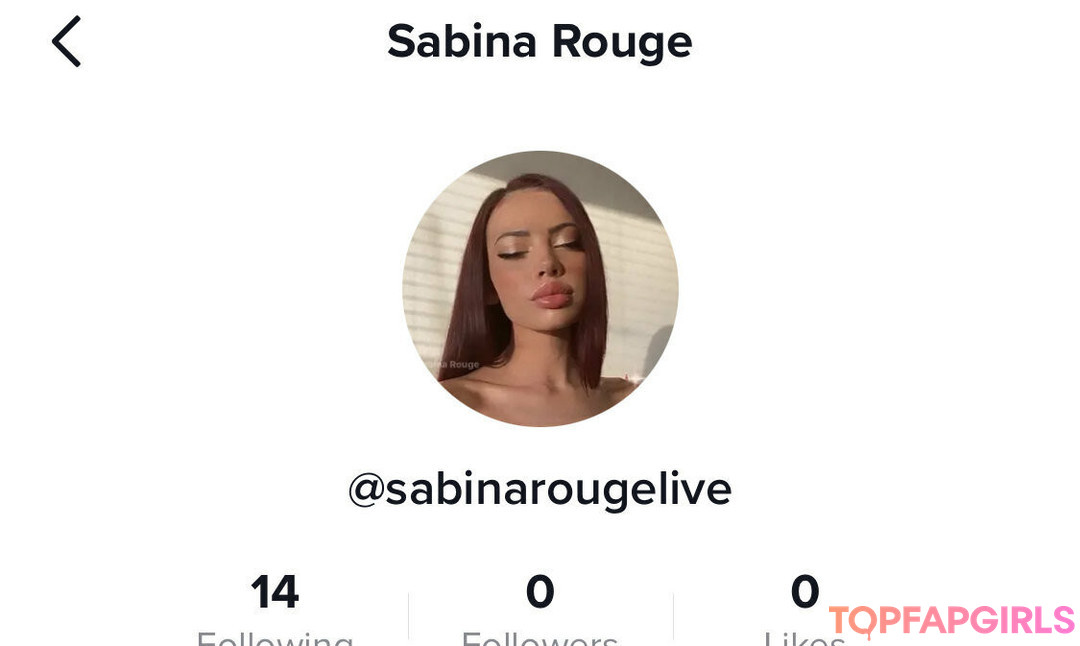
Task: Go back using the top-left arrow
Action: [66, 42]
